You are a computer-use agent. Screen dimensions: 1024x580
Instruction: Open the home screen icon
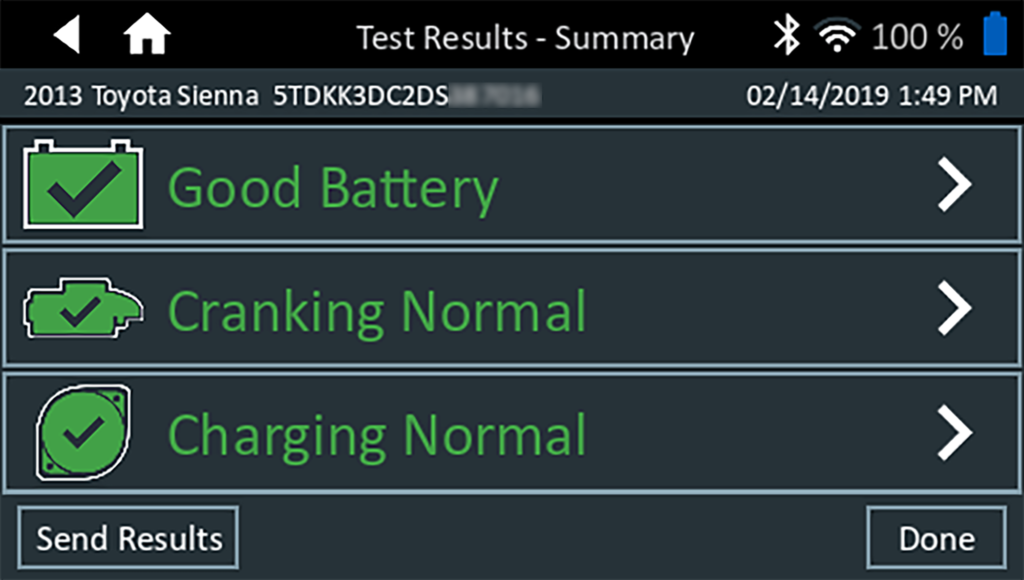click(147, 36)
